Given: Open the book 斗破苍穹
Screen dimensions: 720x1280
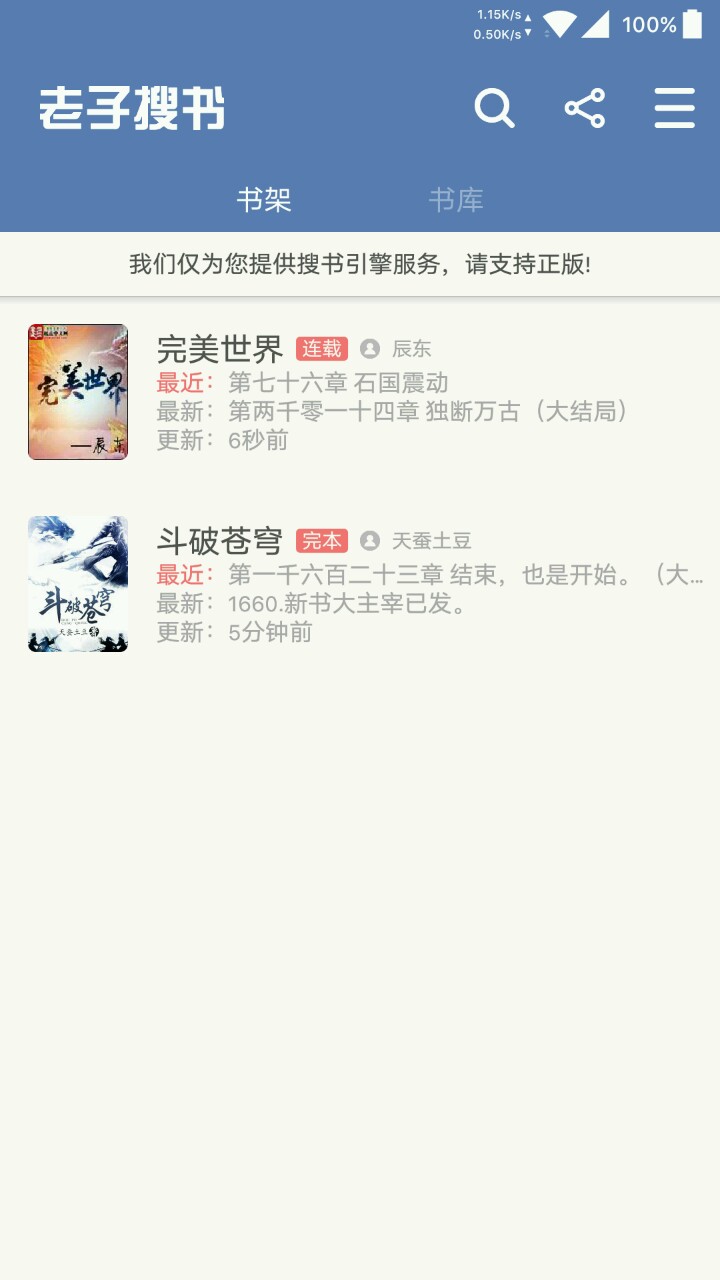Looking at the screenshot, I should click(x=360, y=584).
